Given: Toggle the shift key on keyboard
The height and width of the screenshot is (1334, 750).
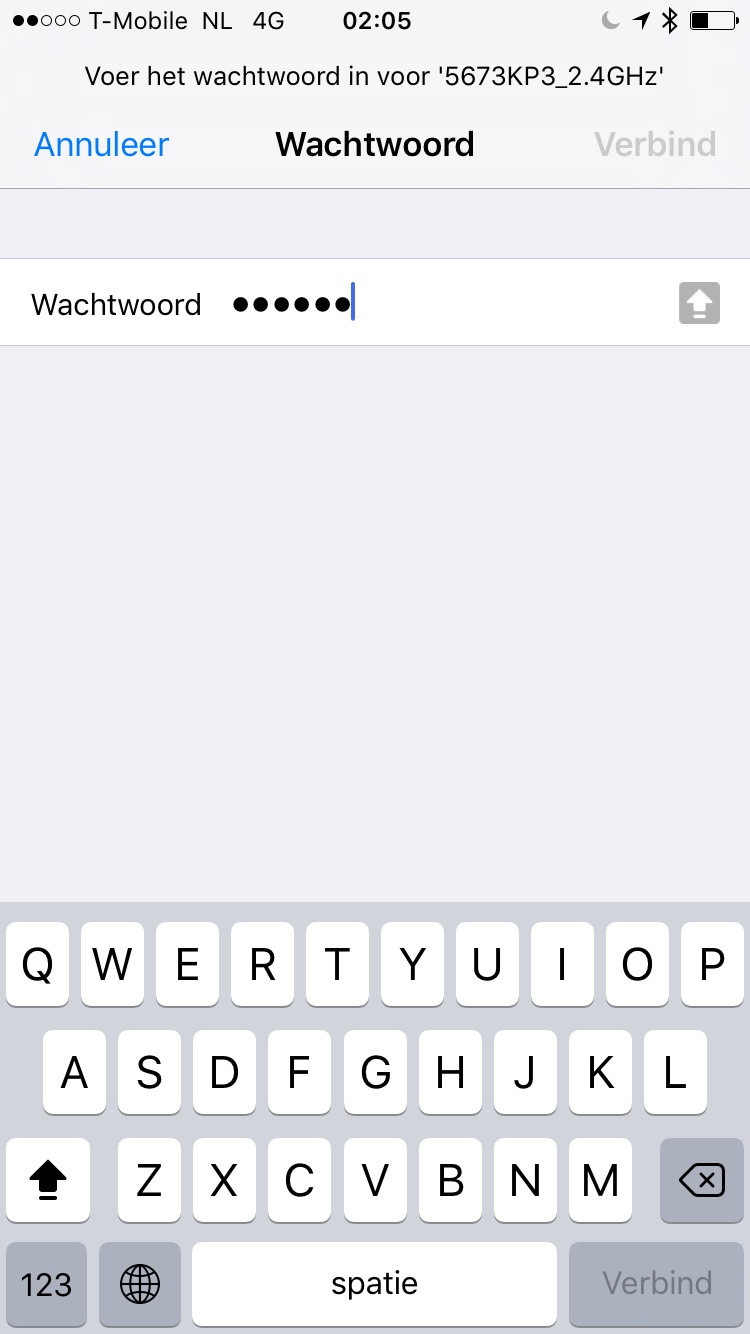Looking at the screenshot, I should pyautogui.click(x=47, y=1181).
